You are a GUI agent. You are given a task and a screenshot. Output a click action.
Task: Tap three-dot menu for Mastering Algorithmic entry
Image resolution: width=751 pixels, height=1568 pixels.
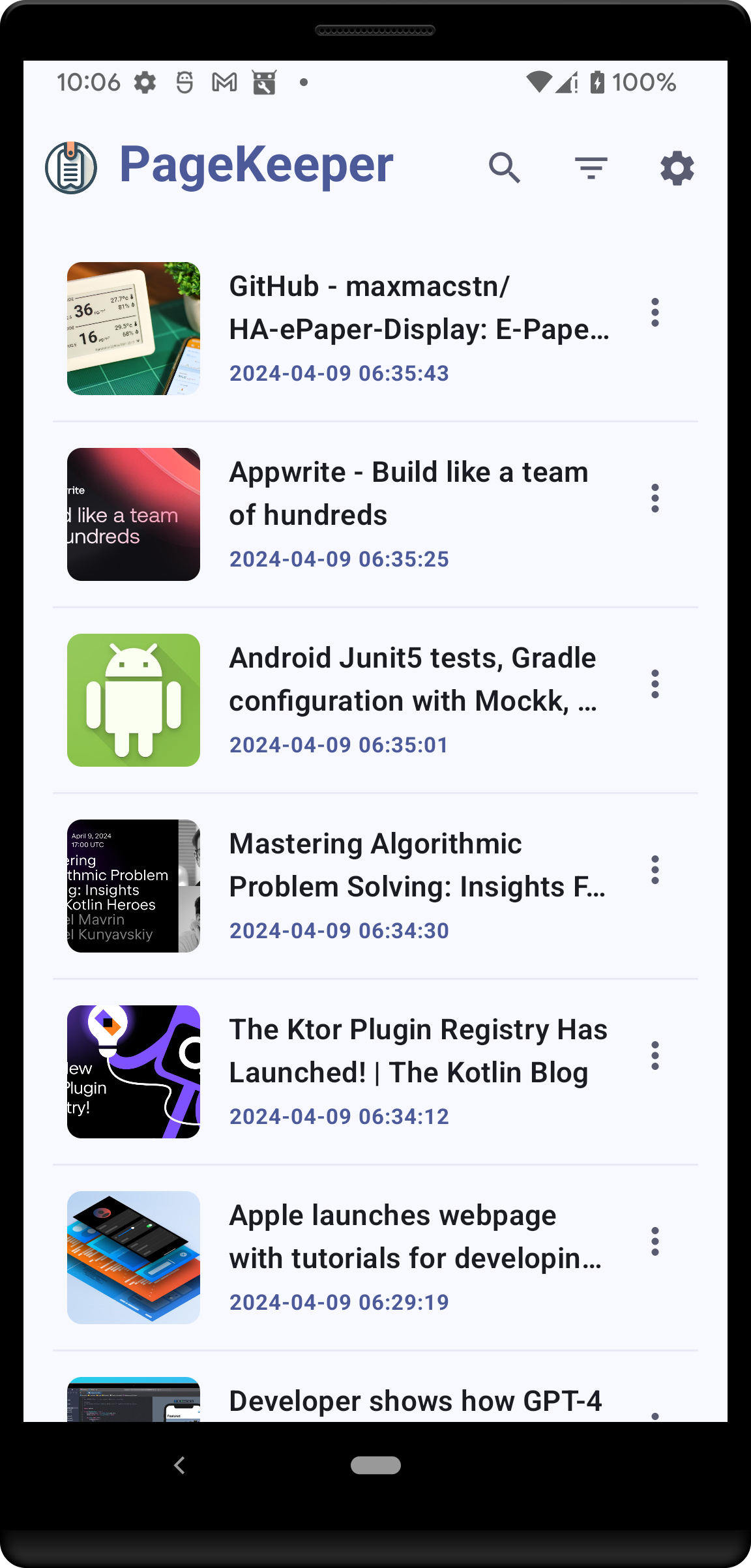coord(655,870)
